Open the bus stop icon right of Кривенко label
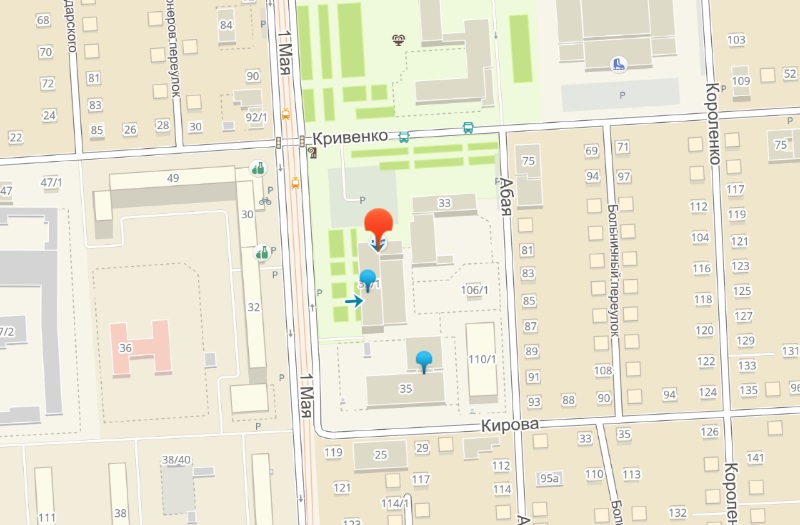The height and width of the screenshot is (525, 800). [x=404, y=139]
